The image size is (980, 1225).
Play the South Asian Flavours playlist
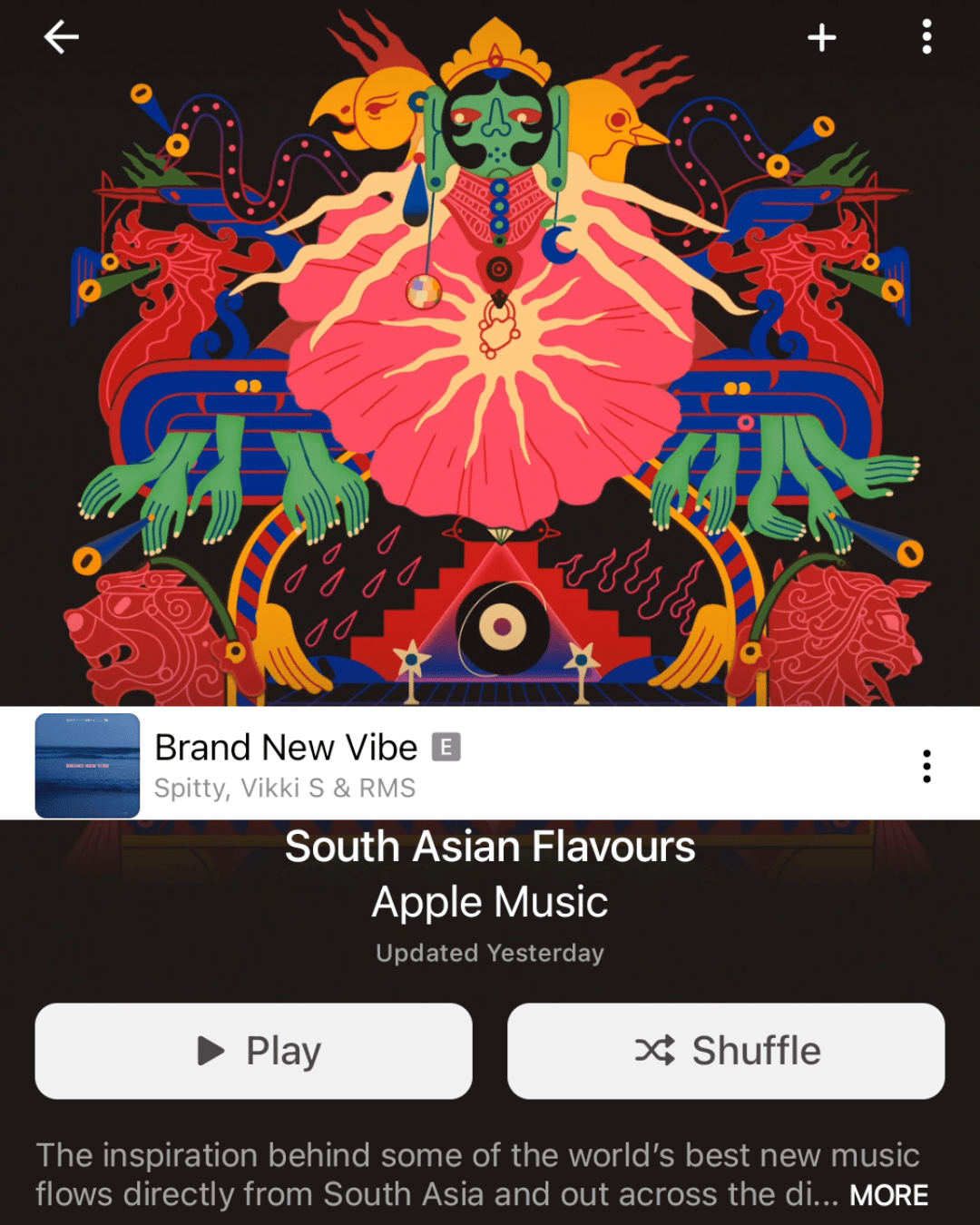(x=253, y=1051)
